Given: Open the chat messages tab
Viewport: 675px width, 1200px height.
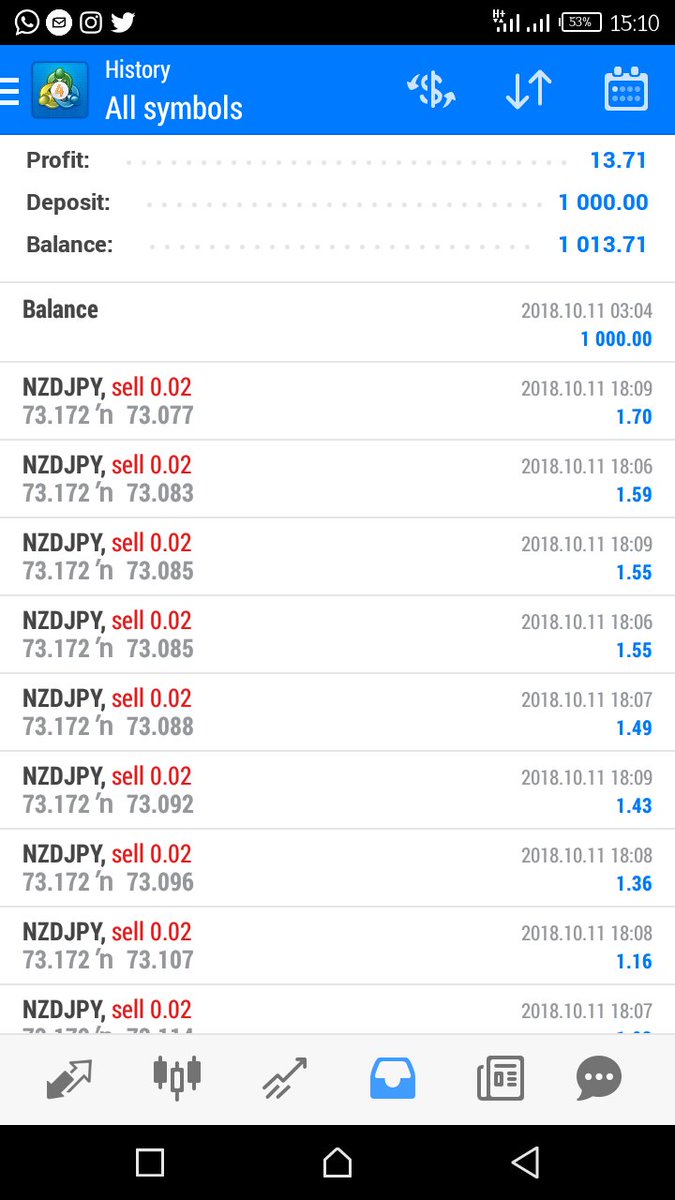Looking at the screenshot, I should 599,1078.
